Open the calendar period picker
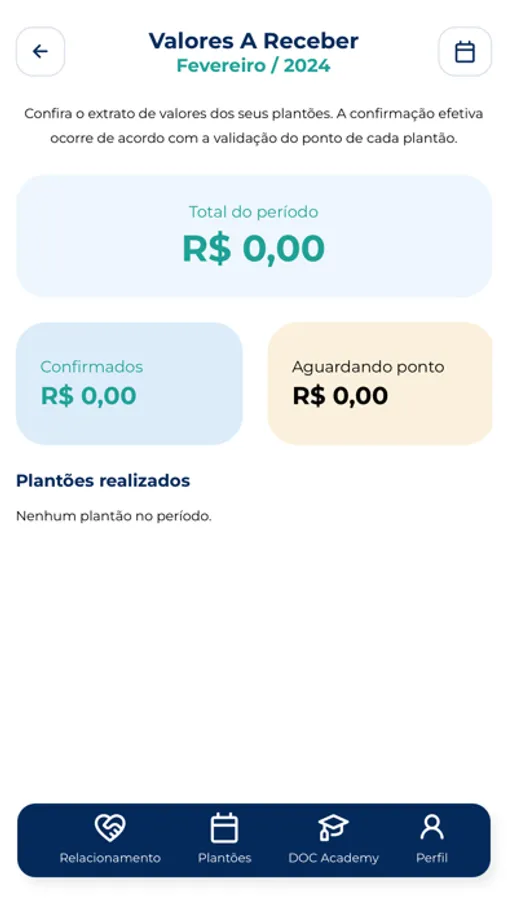Viewport: 507px width, 900px height. click(465, 52)
